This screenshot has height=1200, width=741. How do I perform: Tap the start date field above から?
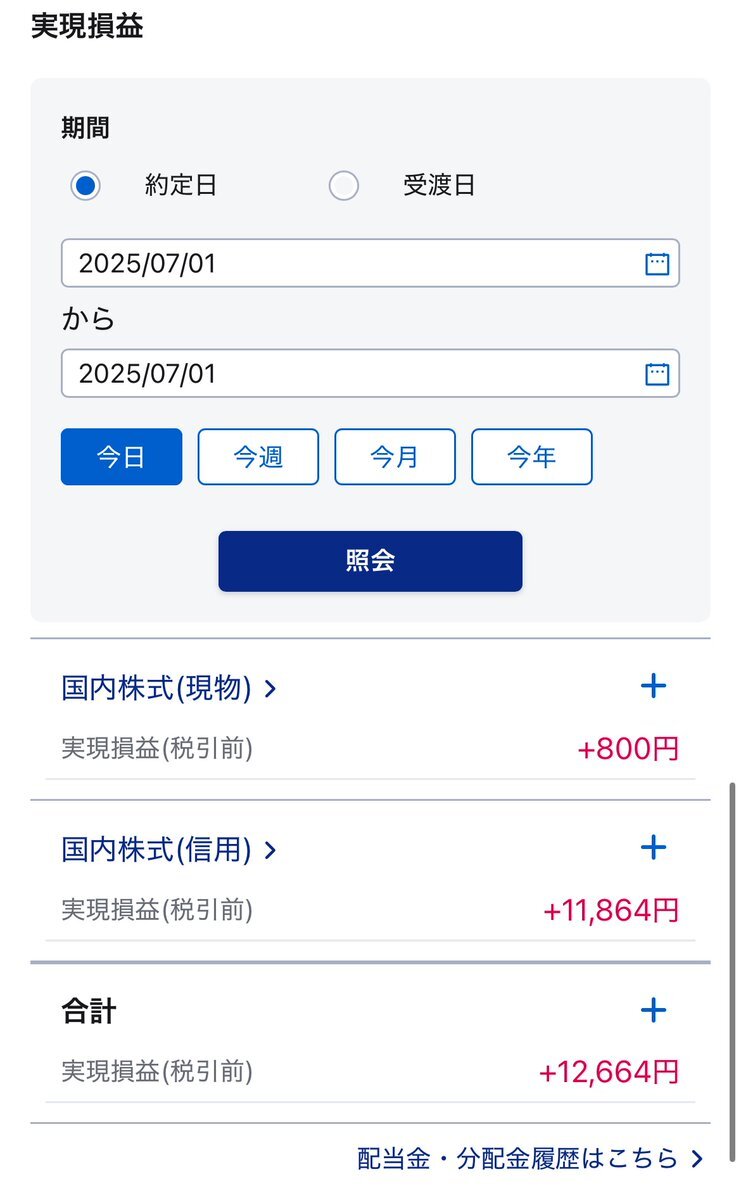(370, 264)
